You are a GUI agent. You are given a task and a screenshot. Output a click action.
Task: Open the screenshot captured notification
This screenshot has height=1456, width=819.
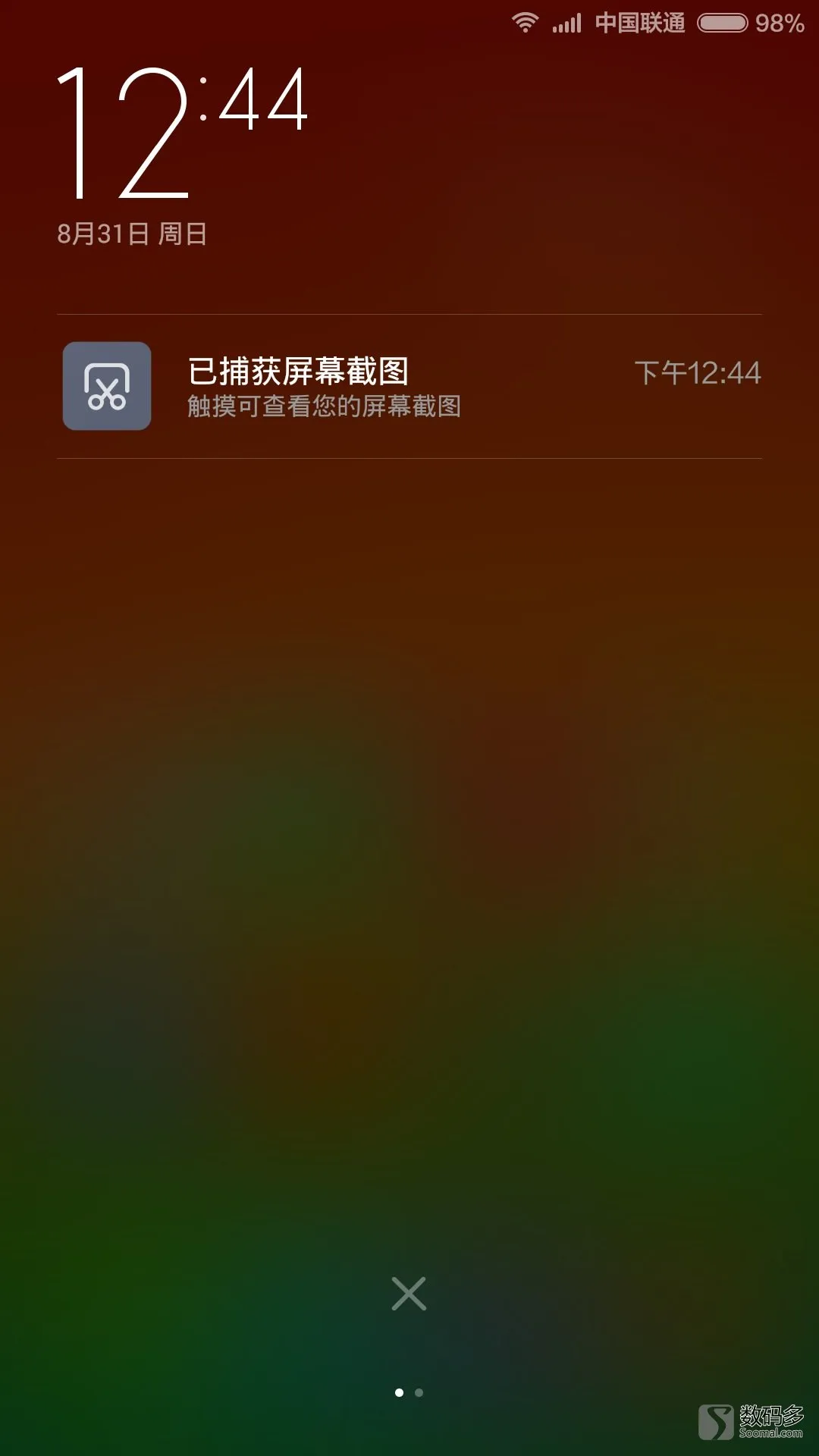409,386
